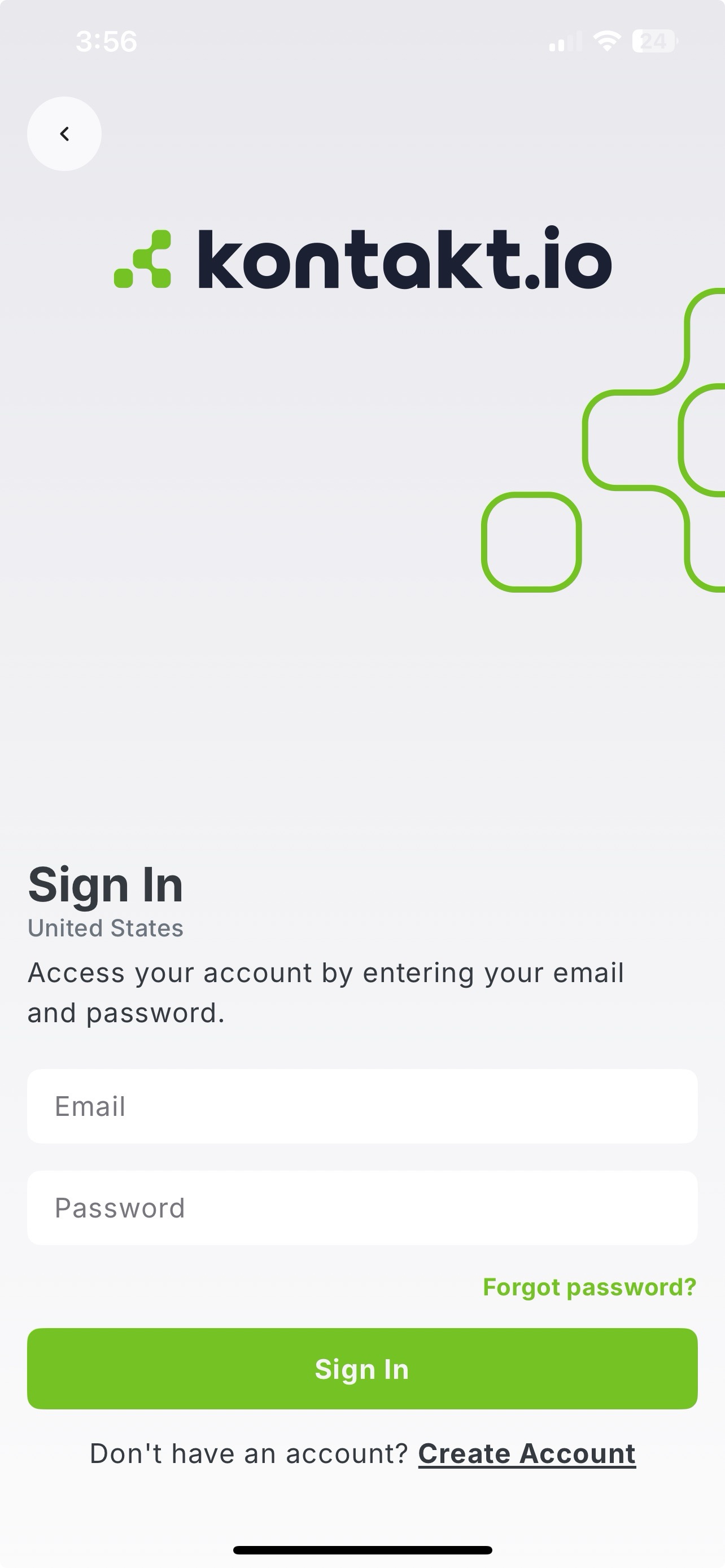Tap the green Sign In button
The width and height of the screenshot is (725, 1568).
click(362, 1368)
